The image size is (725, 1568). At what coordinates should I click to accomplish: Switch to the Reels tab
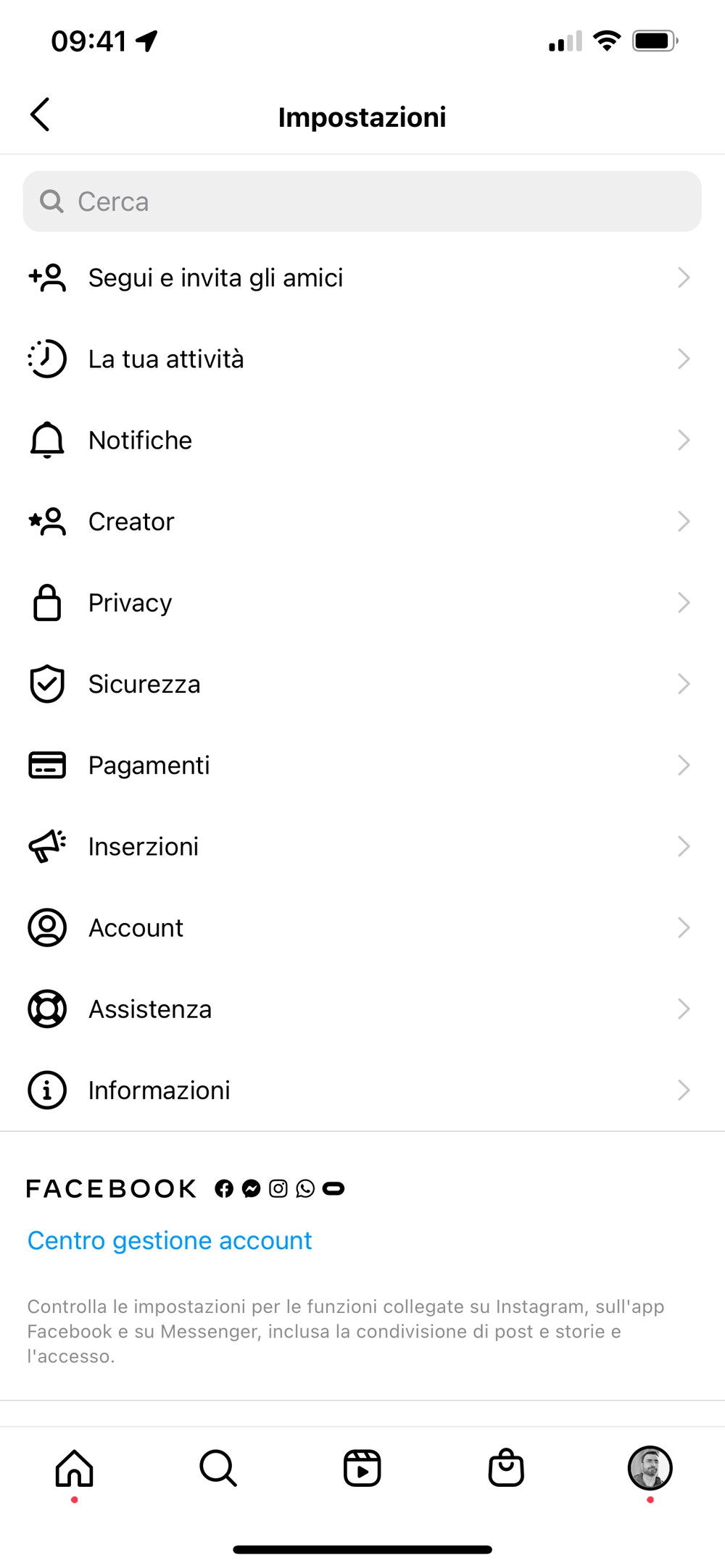362,1468
